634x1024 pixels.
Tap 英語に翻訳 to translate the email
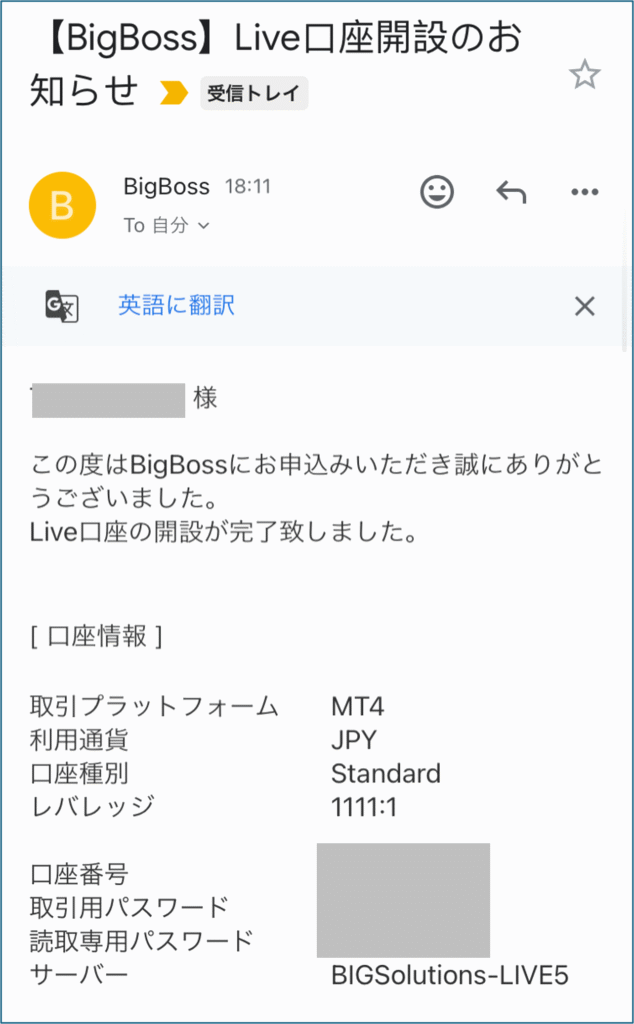point(177,305)
